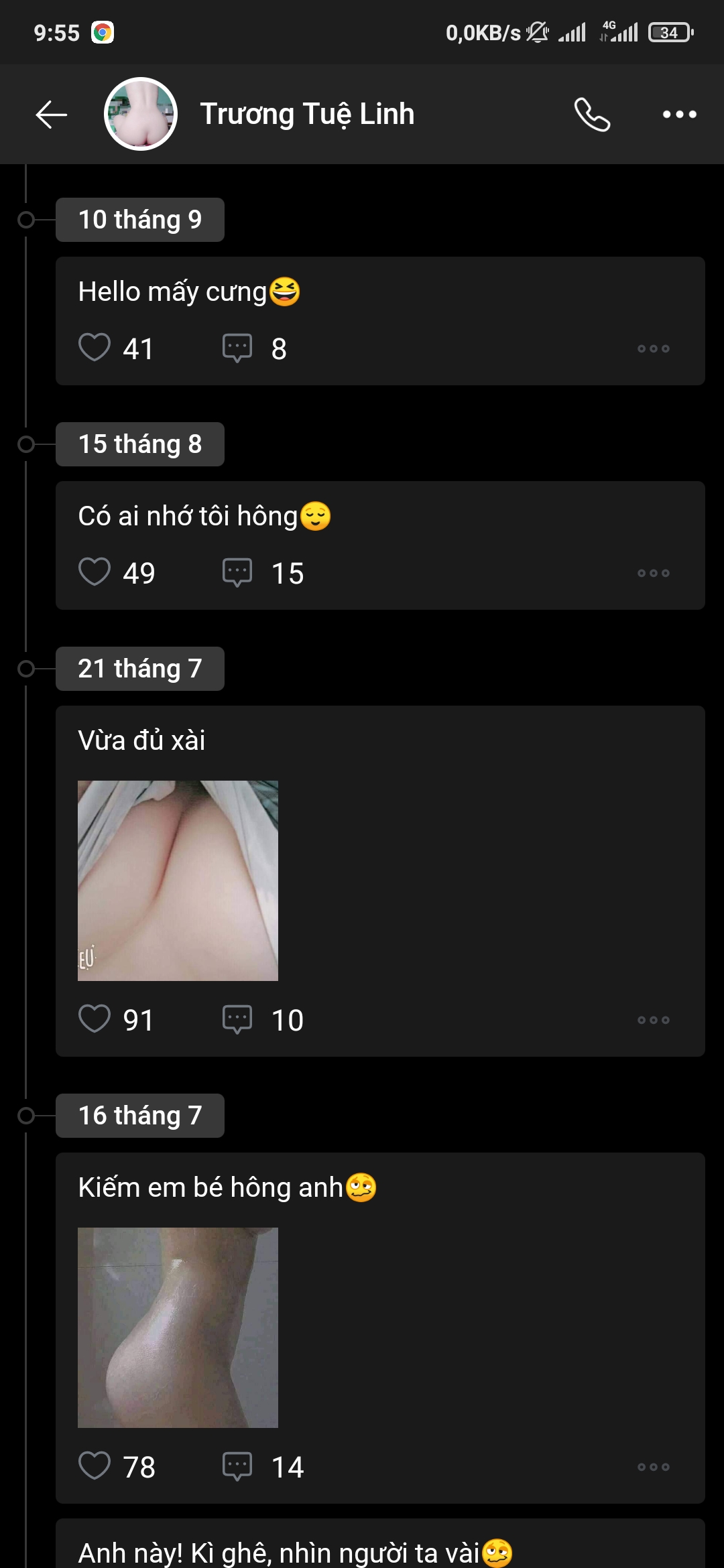The width and height of the screenshot is (724, 1568).
Task: Comment on the 'Vừa đủ xài' post
Action: 237,1019
